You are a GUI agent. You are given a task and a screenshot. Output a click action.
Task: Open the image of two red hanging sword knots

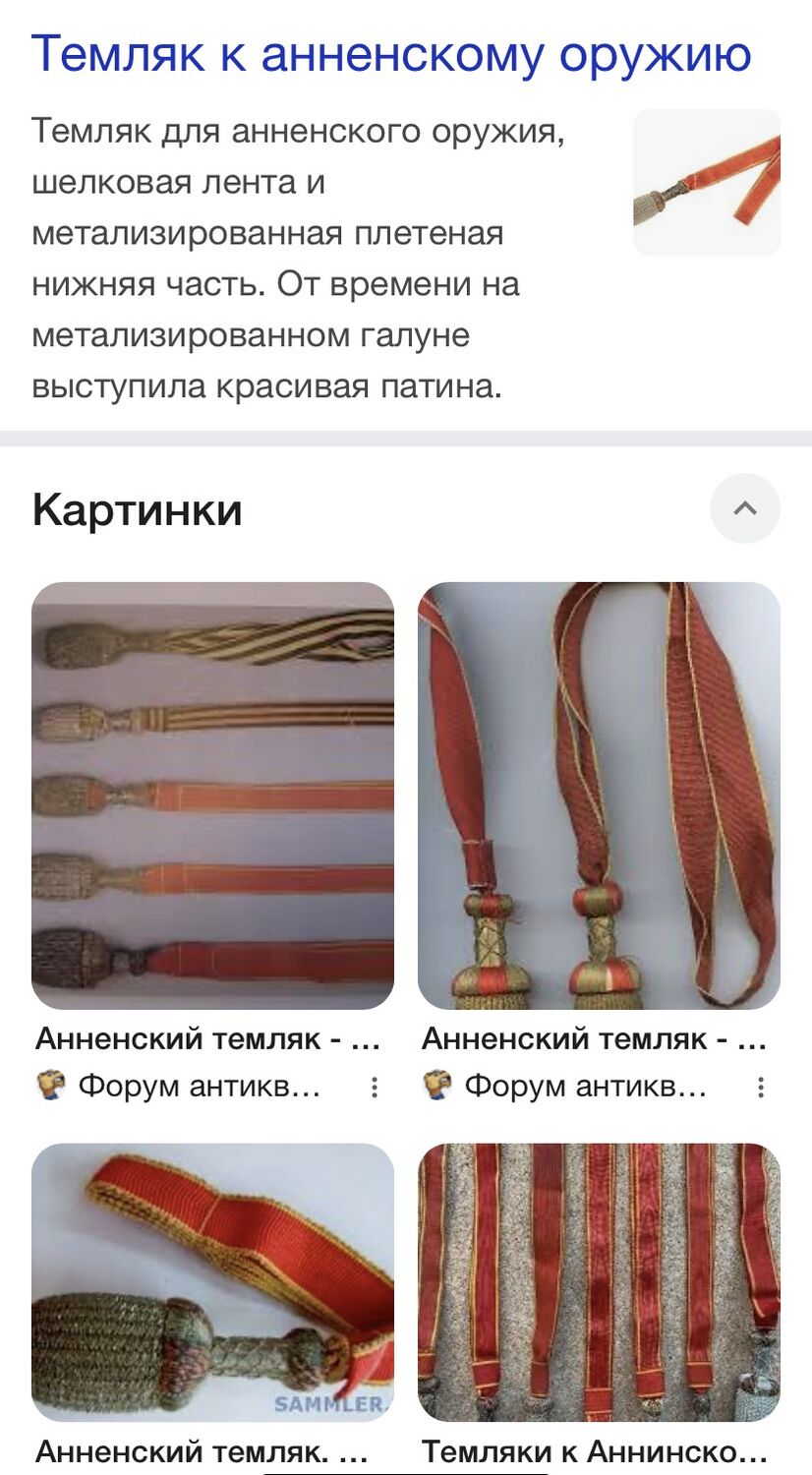tap(599, 795)
